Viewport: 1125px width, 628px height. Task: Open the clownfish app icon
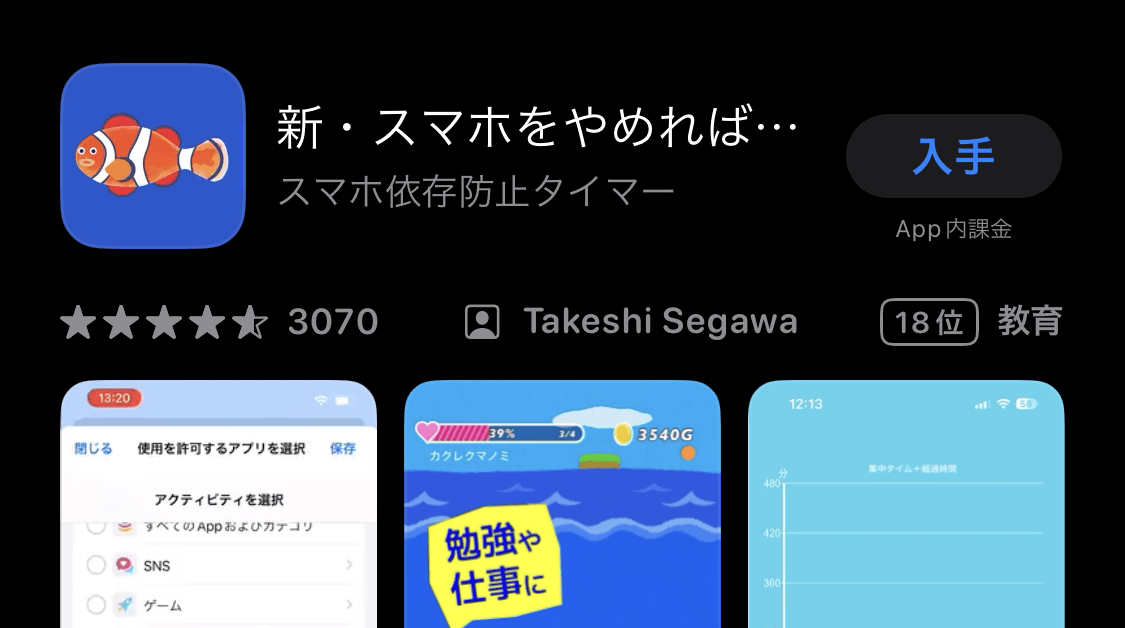[153, 156]
